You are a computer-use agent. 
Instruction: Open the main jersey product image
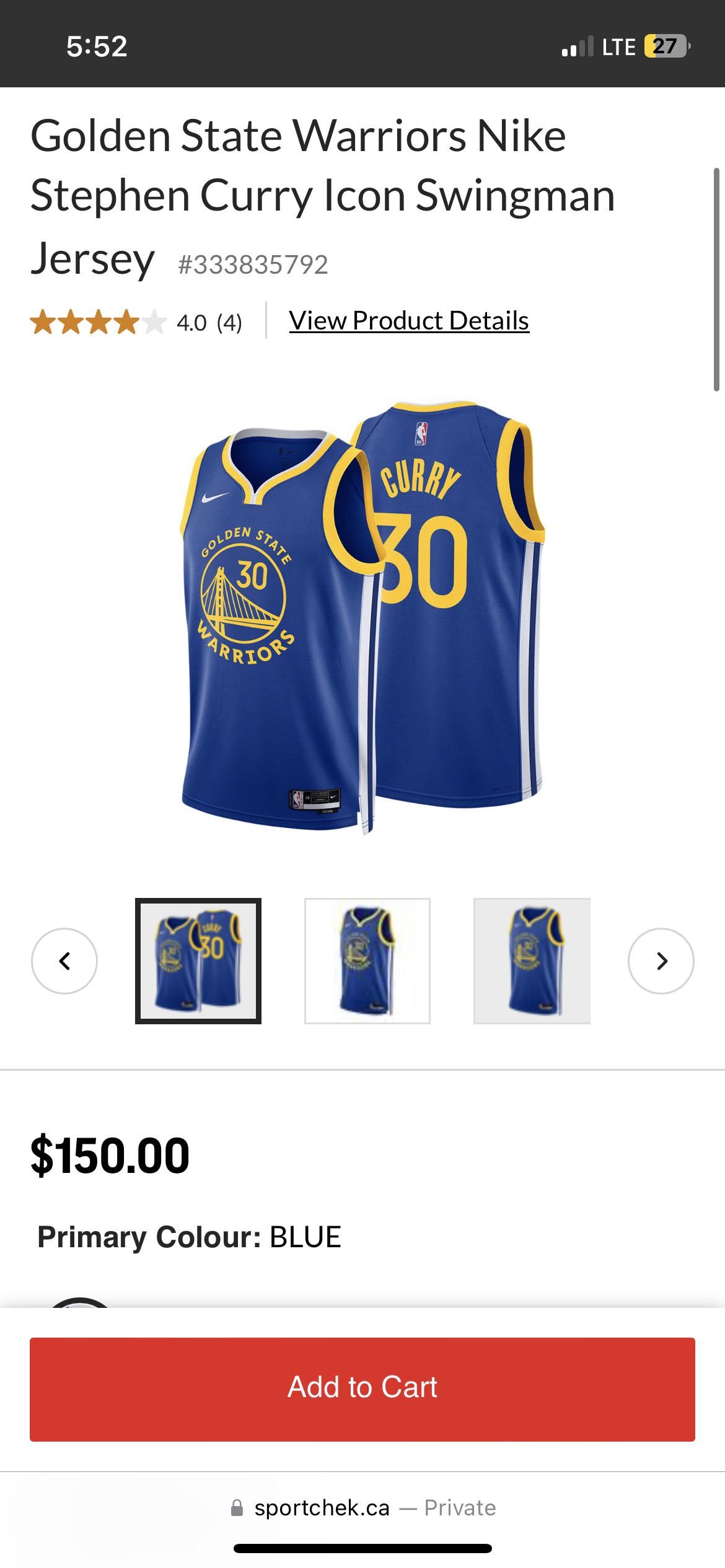362,616
